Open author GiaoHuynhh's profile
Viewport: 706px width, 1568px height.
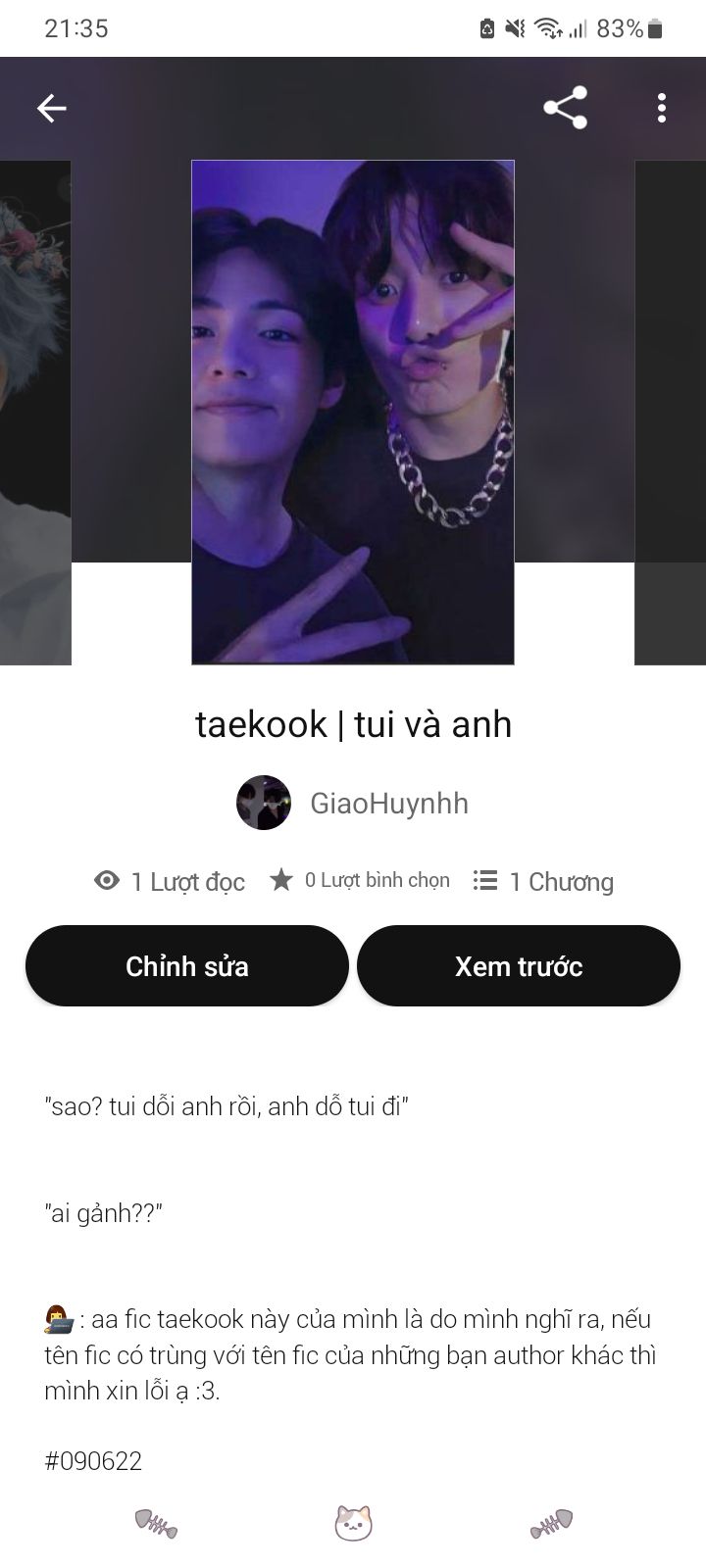[x=353, y=804]
